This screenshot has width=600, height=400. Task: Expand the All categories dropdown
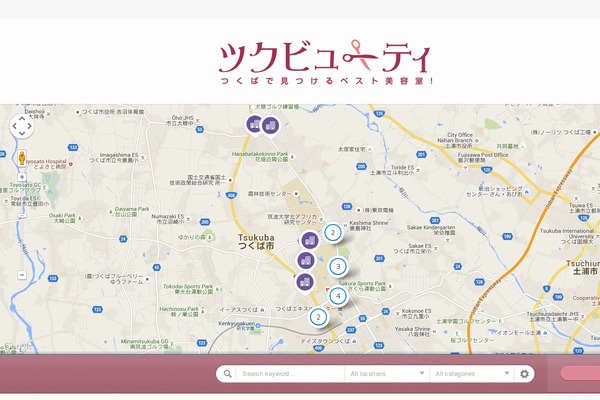(472, 374)
